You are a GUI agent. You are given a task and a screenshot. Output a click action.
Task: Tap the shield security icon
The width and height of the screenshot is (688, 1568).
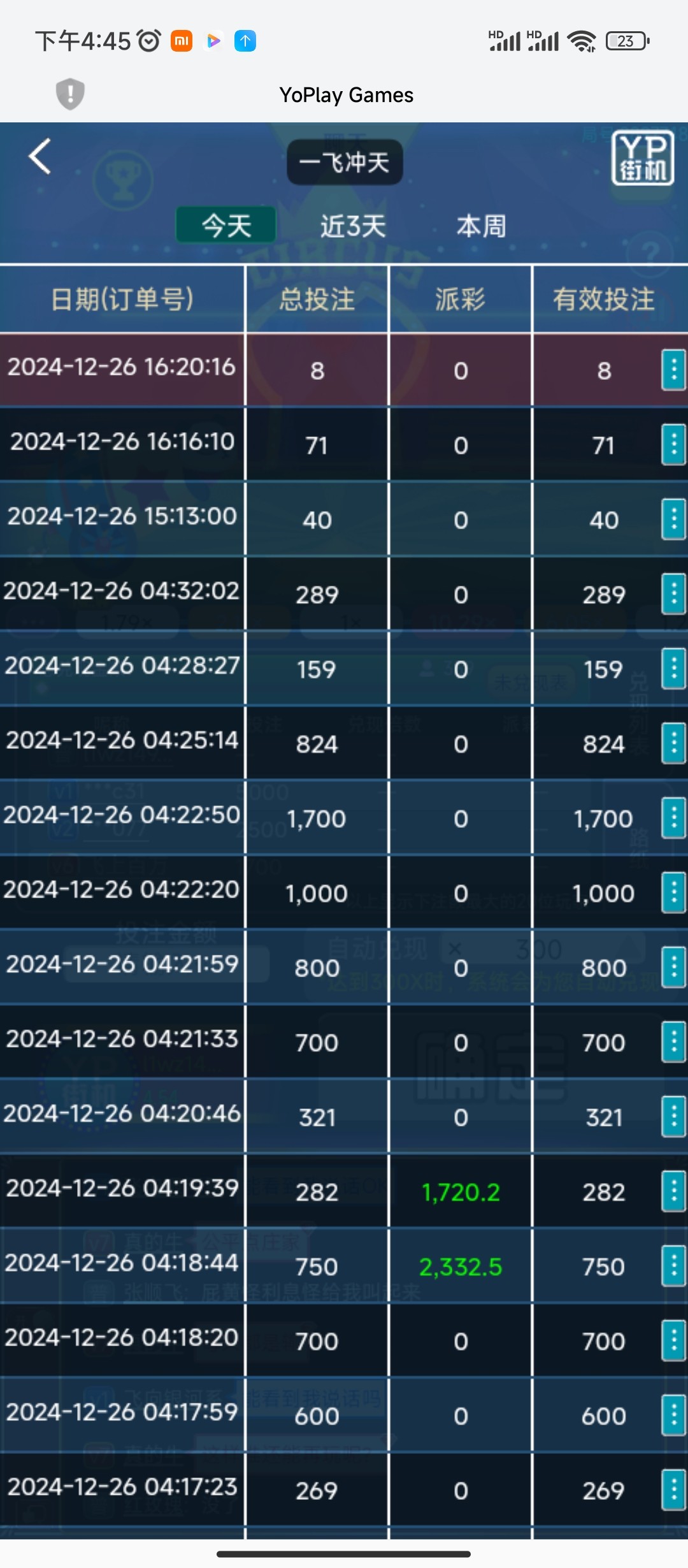click(x=70, y=94)
